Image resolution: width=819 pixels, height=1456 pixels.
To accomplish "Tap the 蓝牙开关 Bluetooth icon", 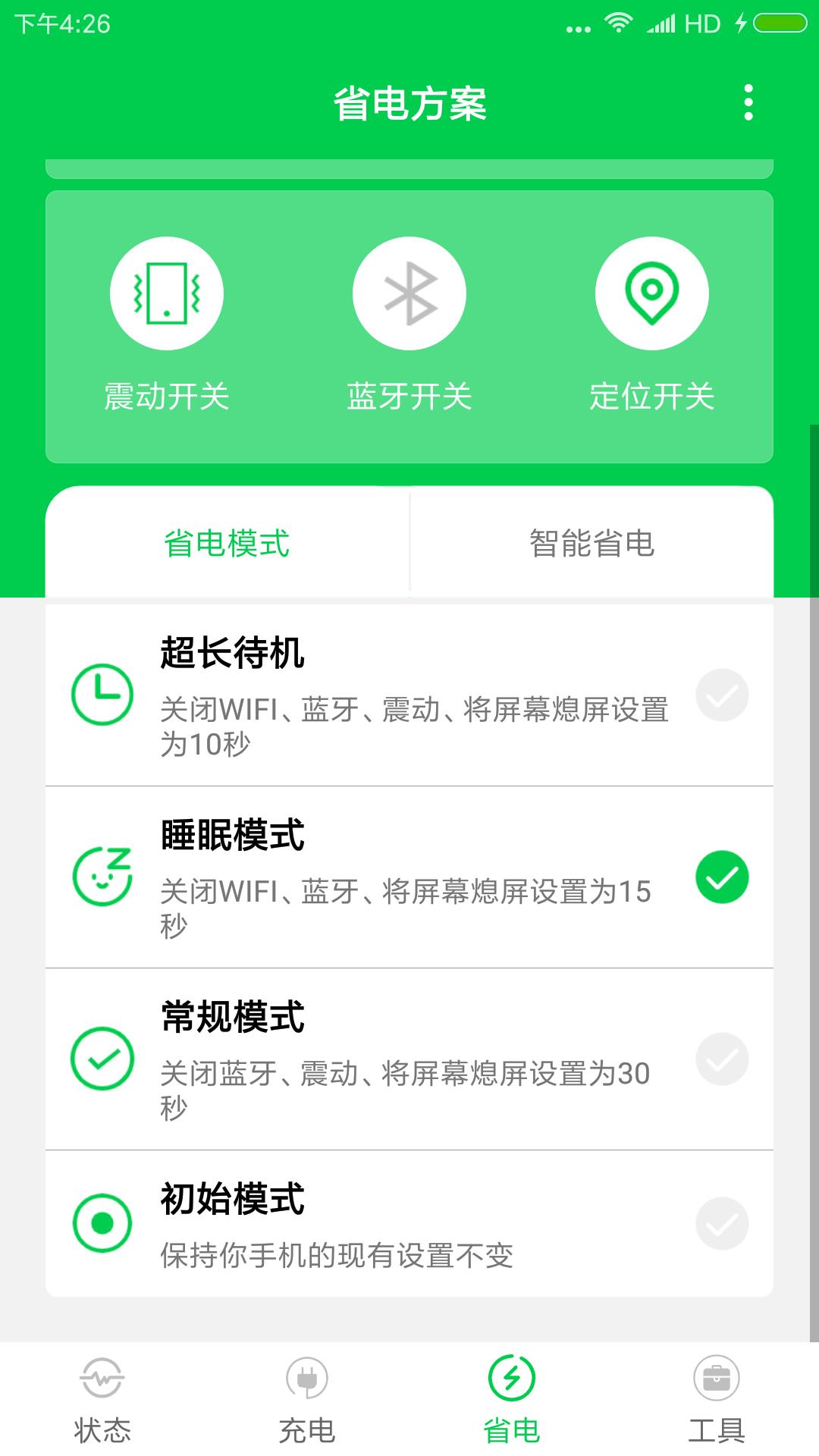I will 409,293.
